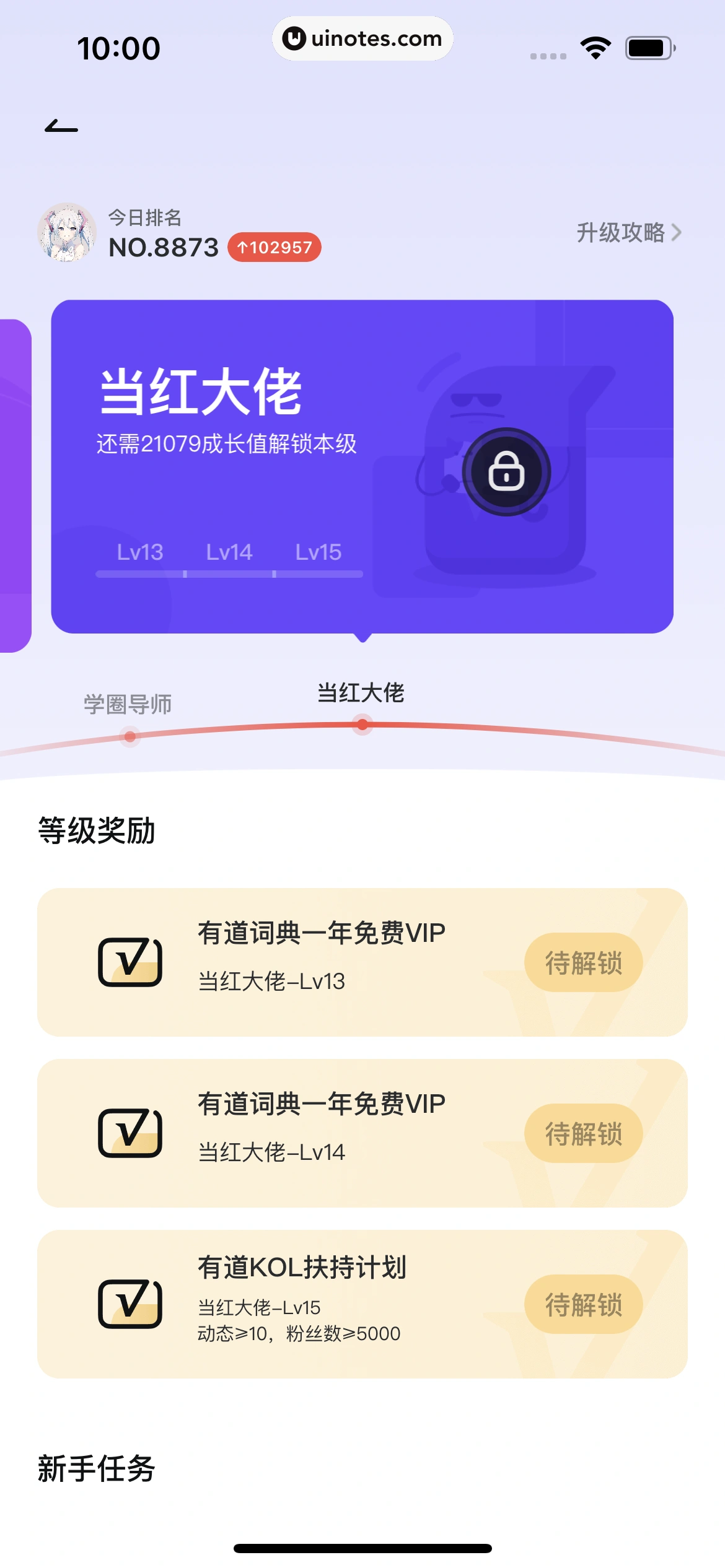
Task: Switch to the 学圈导师 level tab
Action: (x=129, y=703)
